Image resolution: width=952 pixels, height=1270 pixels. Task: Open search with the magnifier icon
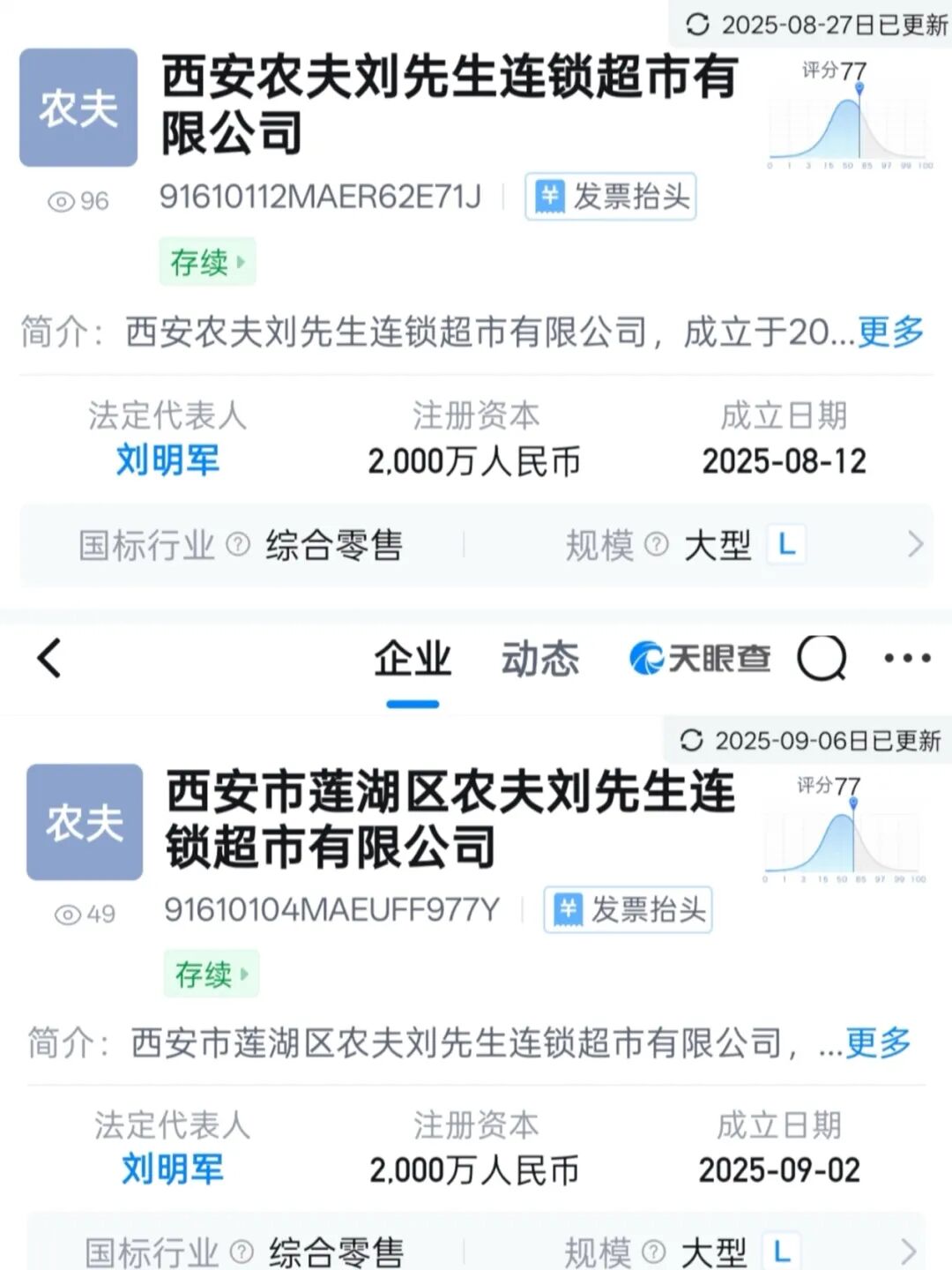point(821,658)
